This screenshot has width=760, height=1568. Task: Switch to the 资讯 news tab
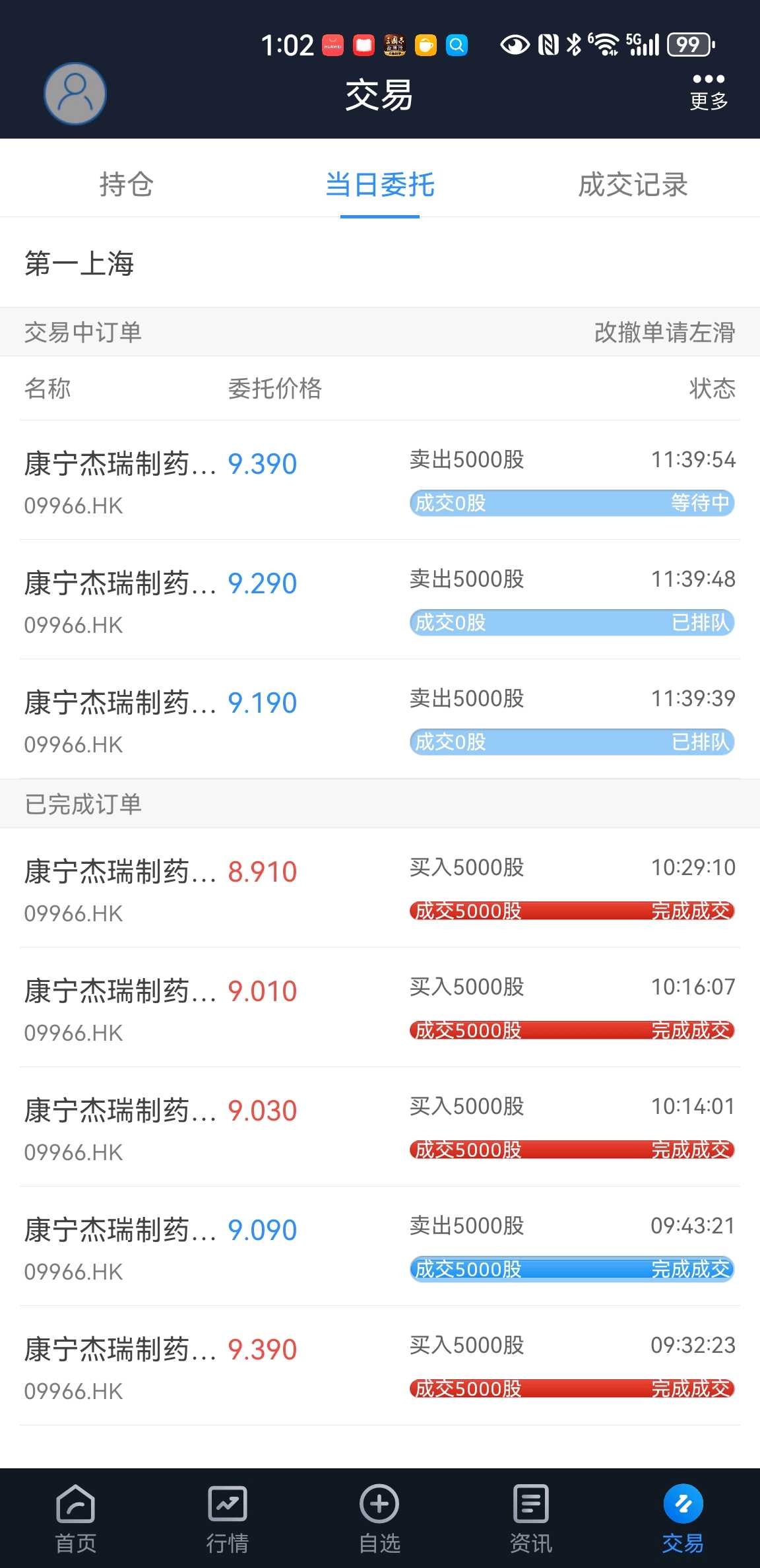tap(531, 1519)
